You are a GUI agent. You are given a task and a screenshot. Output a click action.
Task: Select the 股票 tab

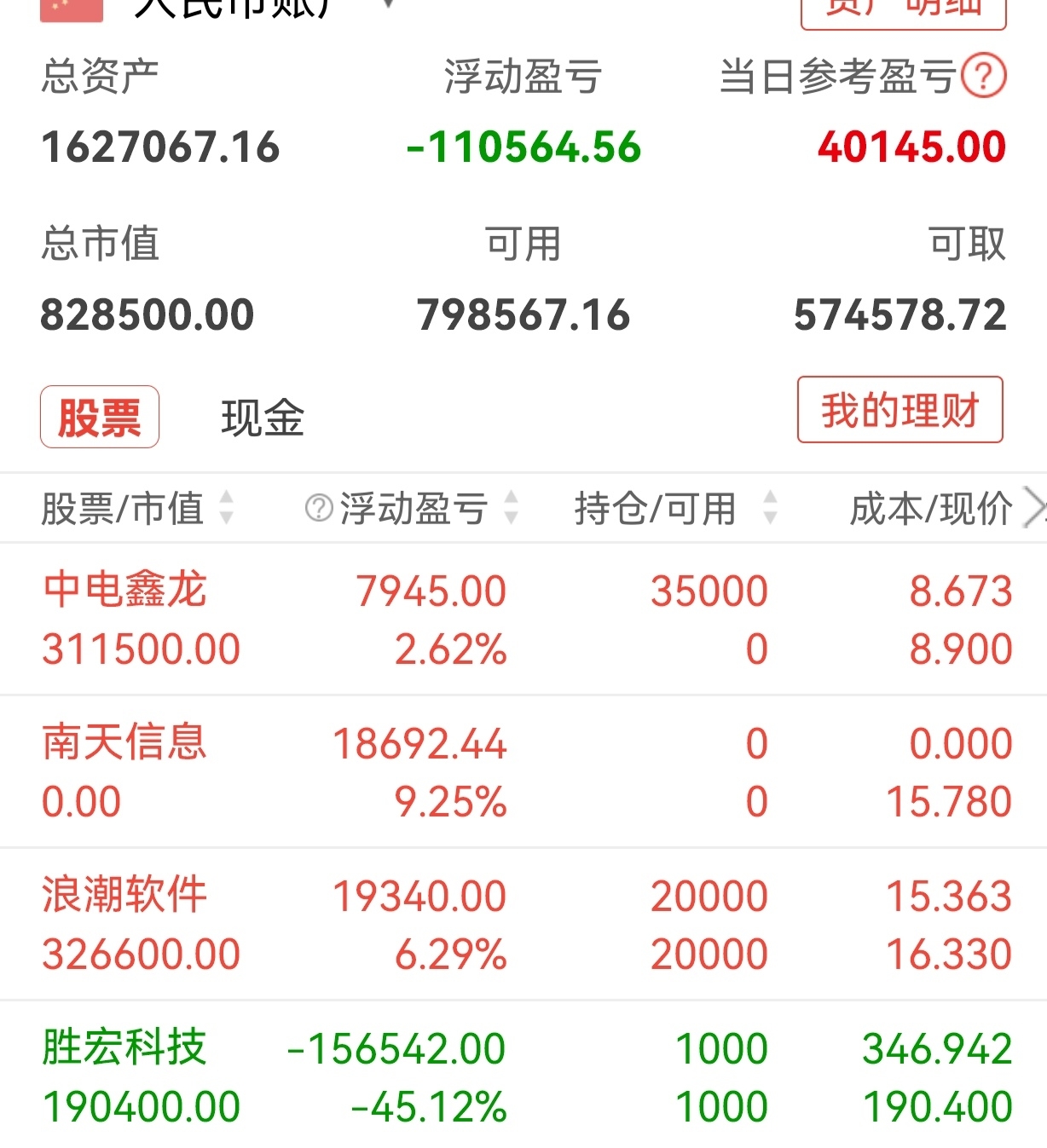tap(100, 417)
